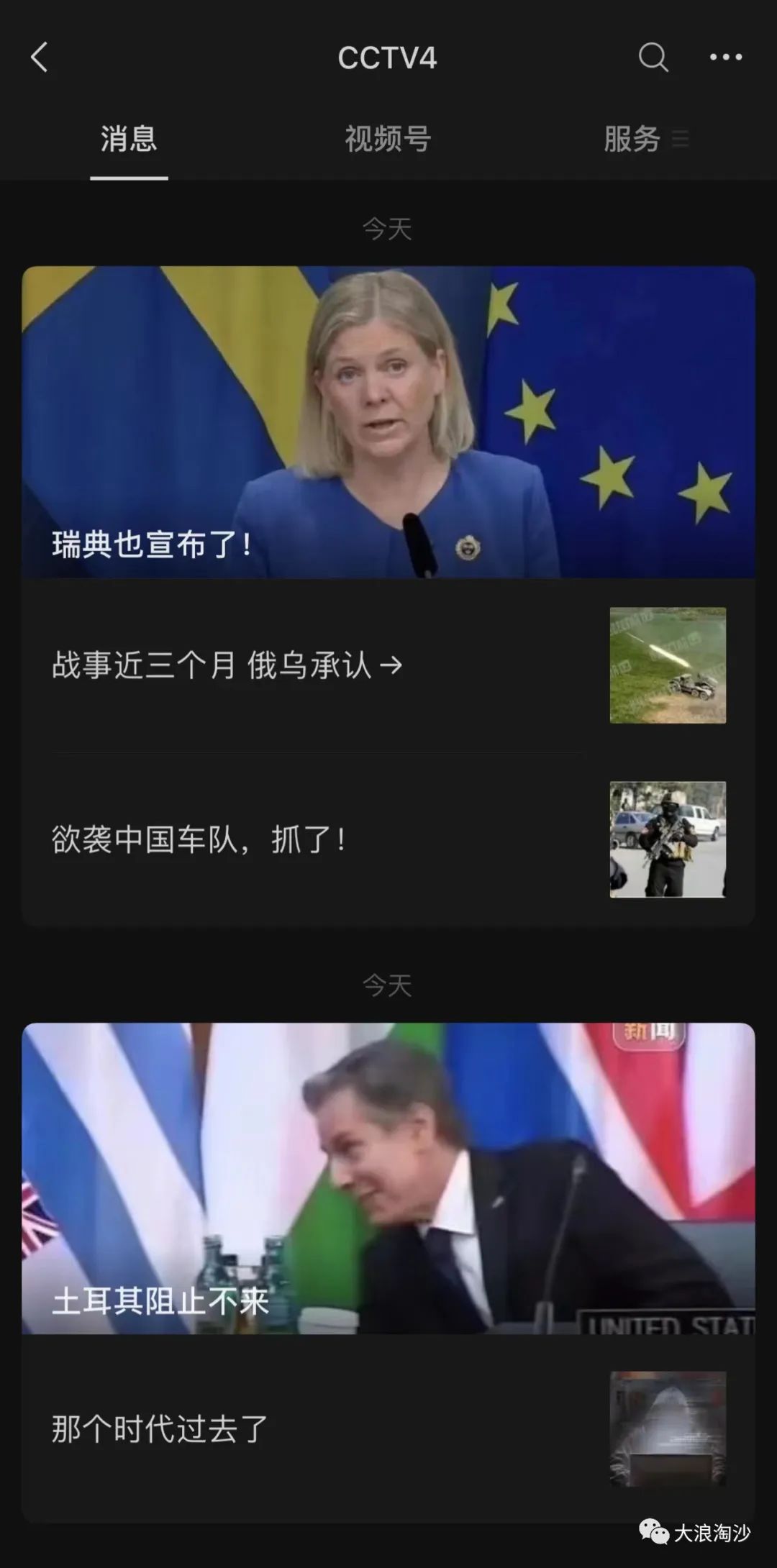Go back from CCTV4 page

[x=40, y=58]
